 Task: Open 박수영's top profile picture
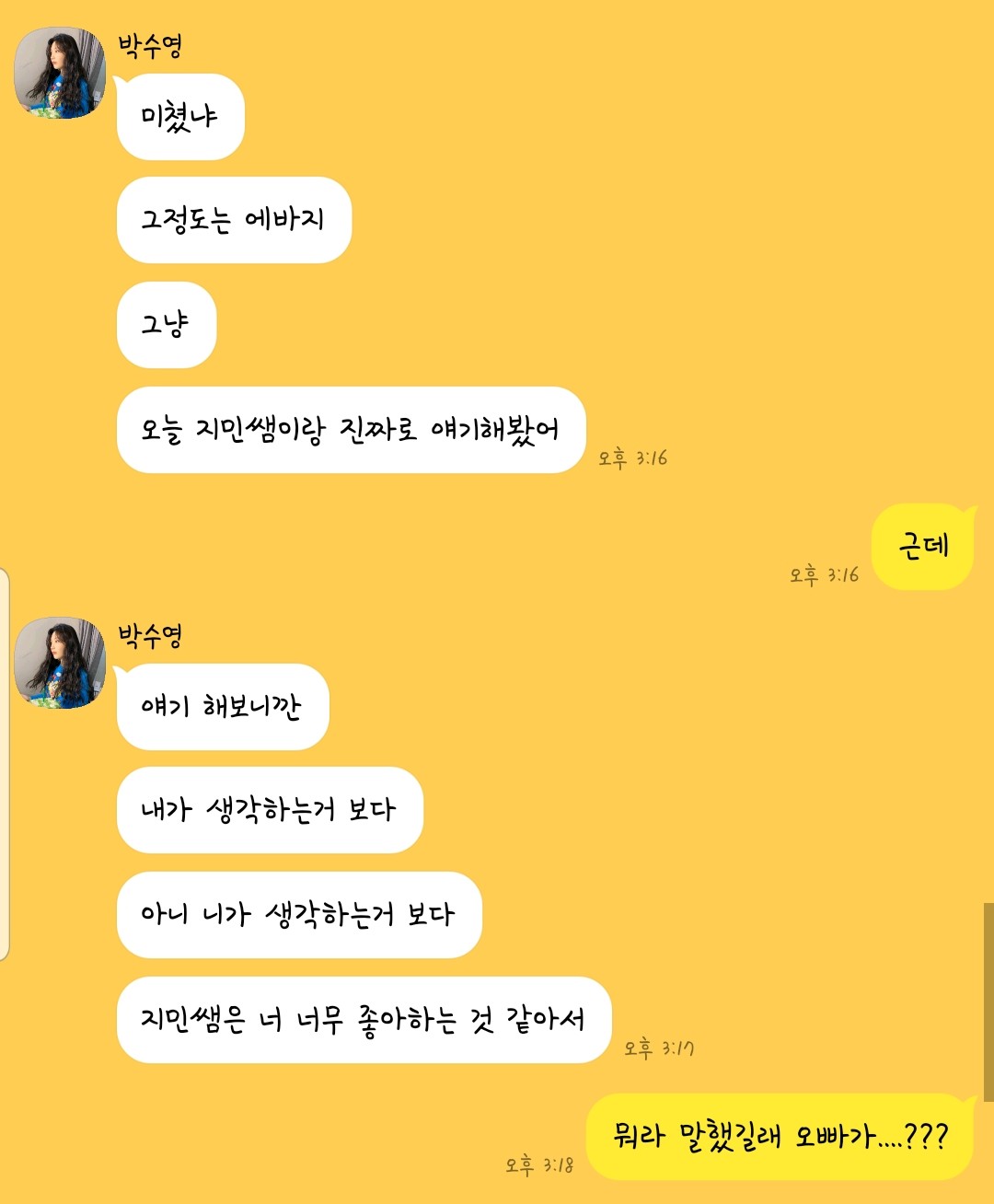coord(58,71)
